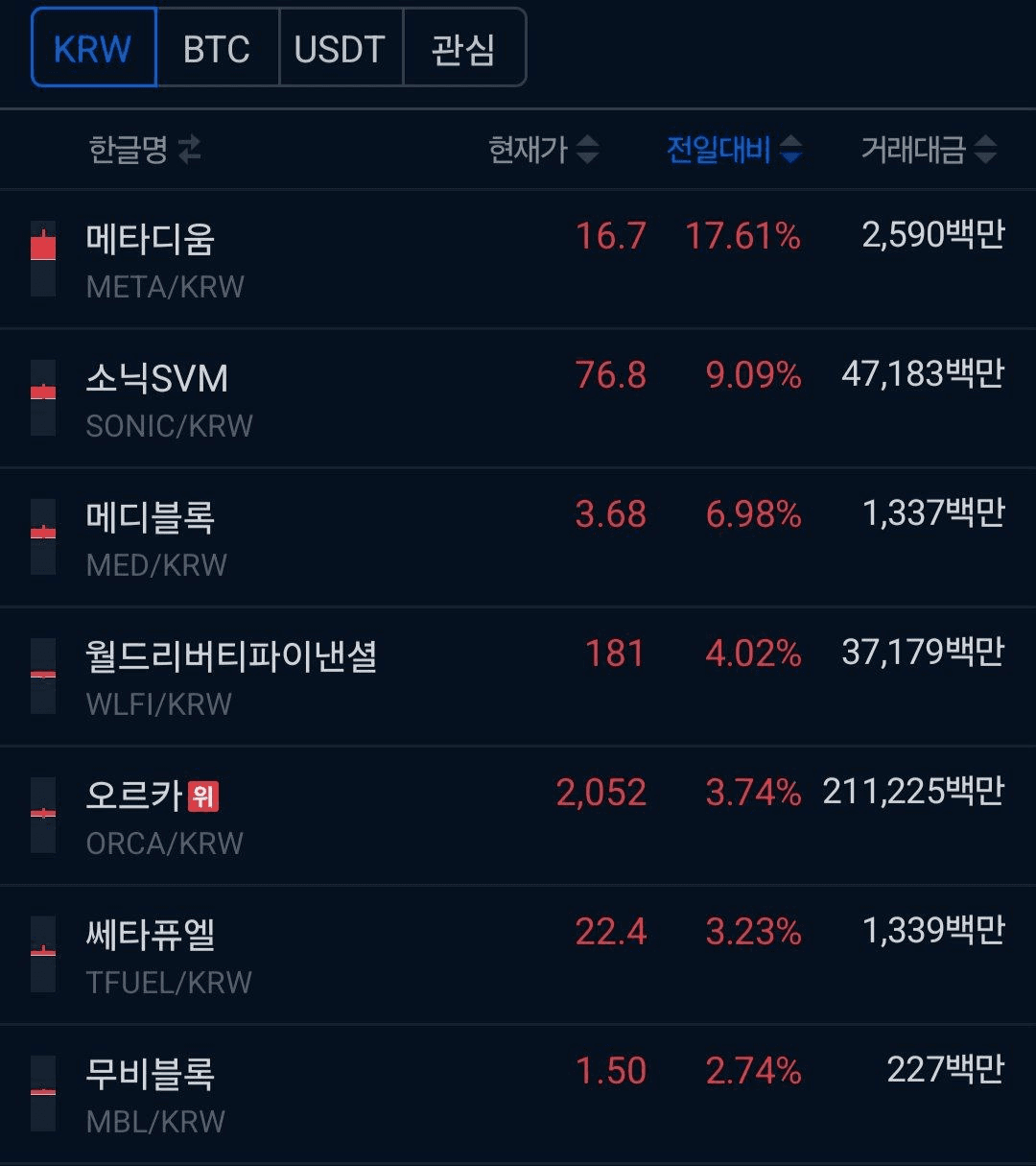
Task: Open 월드리버티파이낸셜 WLFI/KRW details
Action: [231, 657]
